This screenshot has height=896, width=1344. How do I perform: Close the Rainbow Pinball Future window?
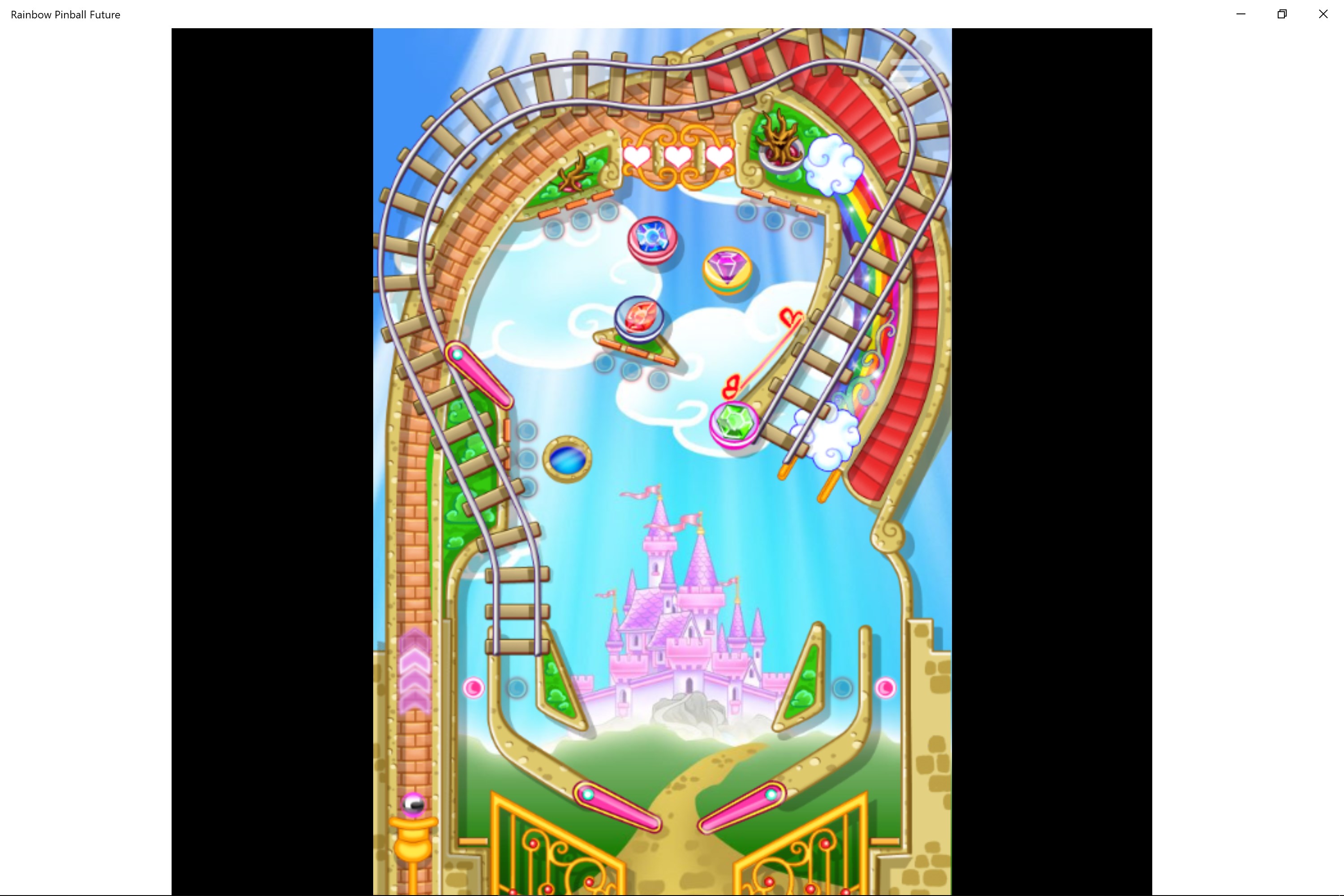(1323, 14)
